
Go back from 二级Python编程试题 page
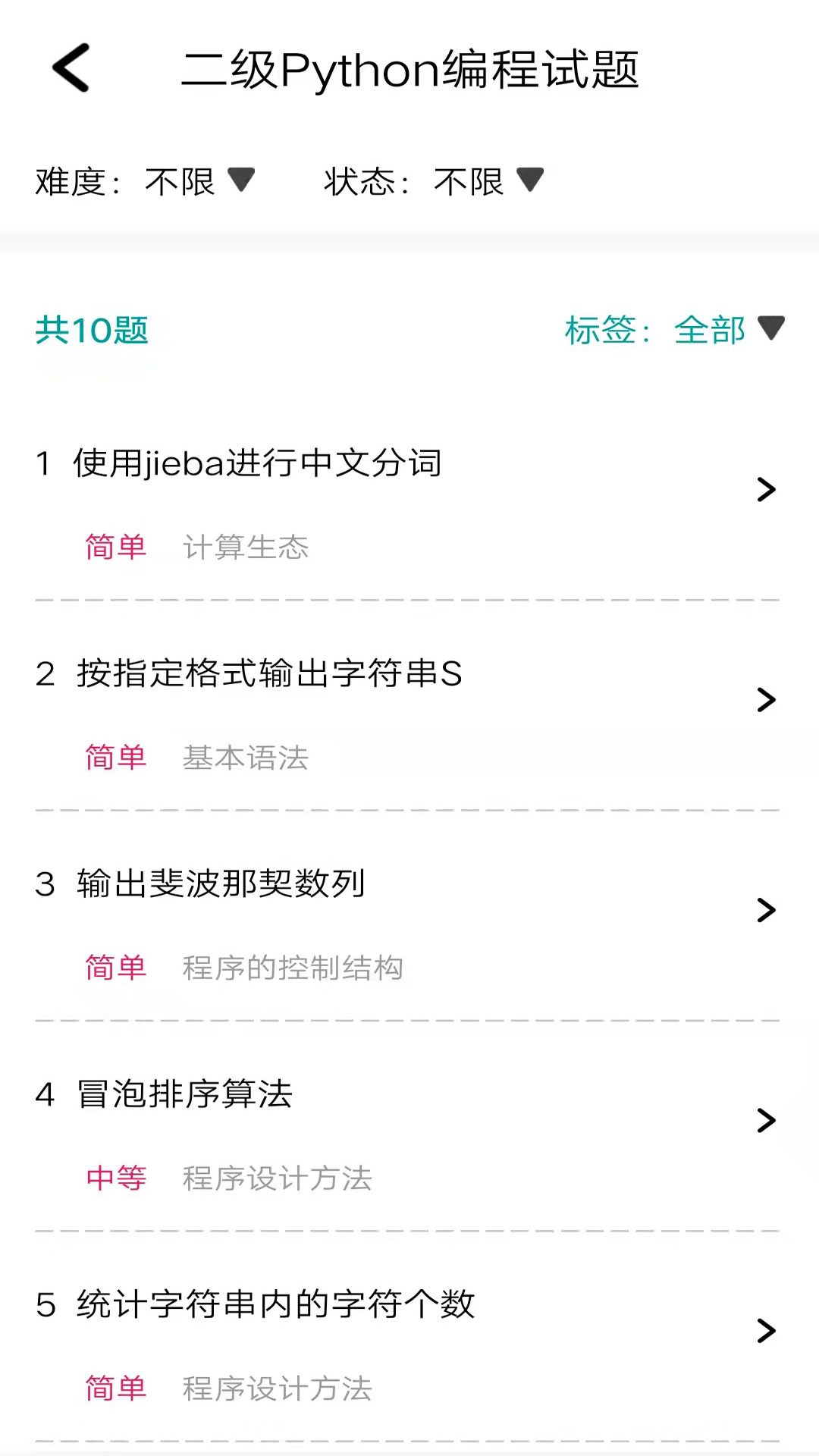point(71,68)
